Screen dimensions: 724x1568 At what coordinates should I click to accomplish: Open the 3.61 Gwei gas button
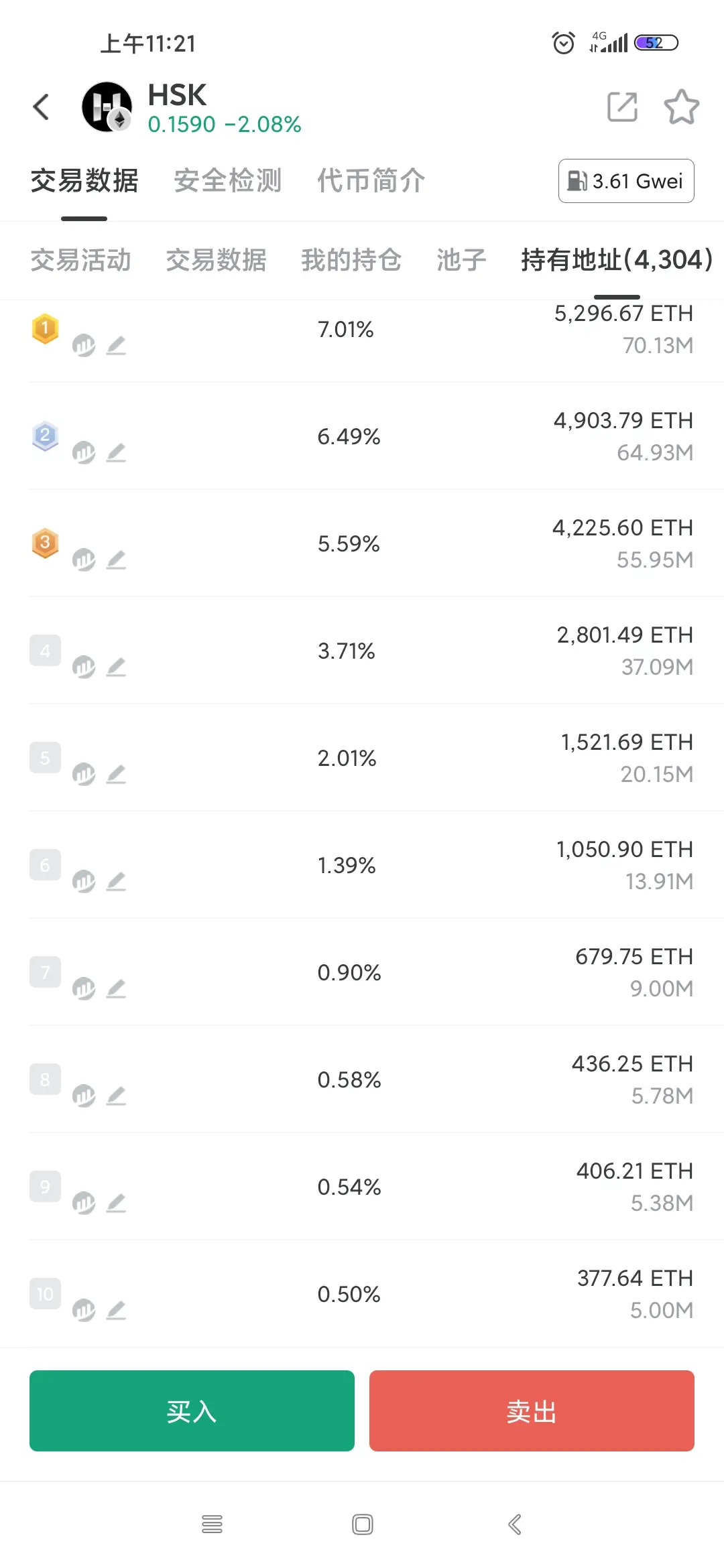[626, 181]
